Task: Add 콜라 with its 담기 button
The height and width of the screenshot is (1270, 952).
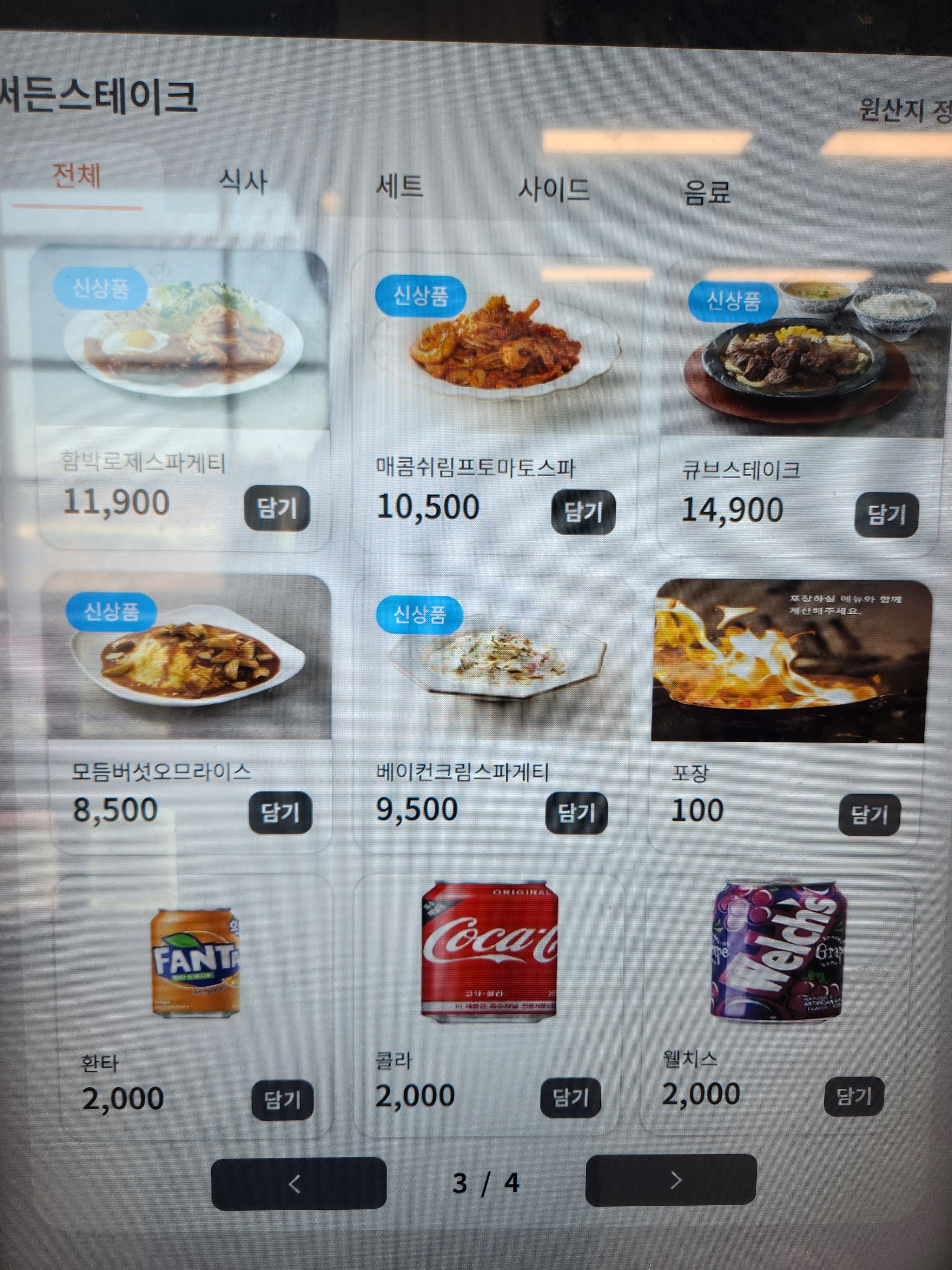Action: click(x=570, y=1097)
